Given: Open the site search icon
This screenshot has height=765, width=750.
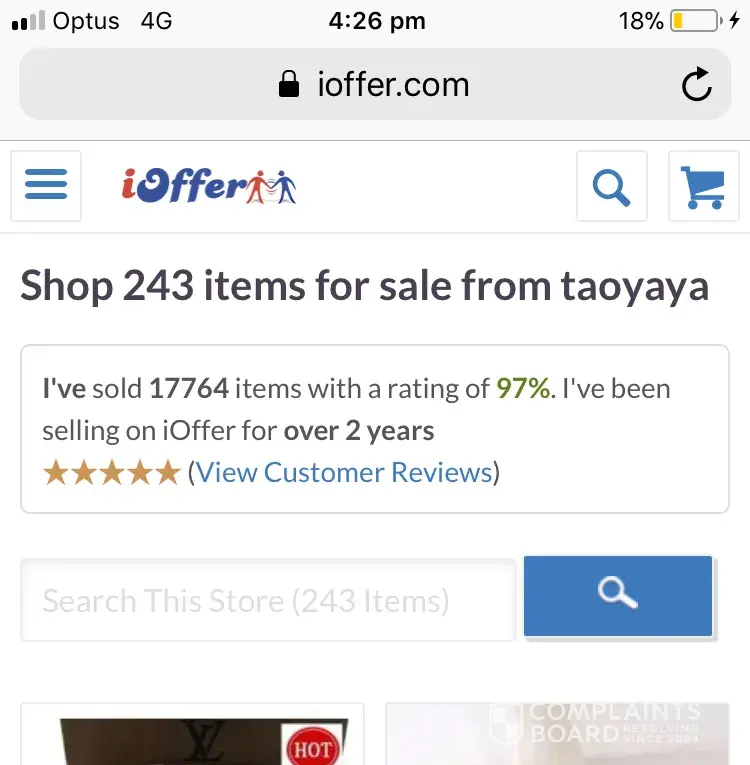Looking at the screenshot, I should tap(611, 186).
